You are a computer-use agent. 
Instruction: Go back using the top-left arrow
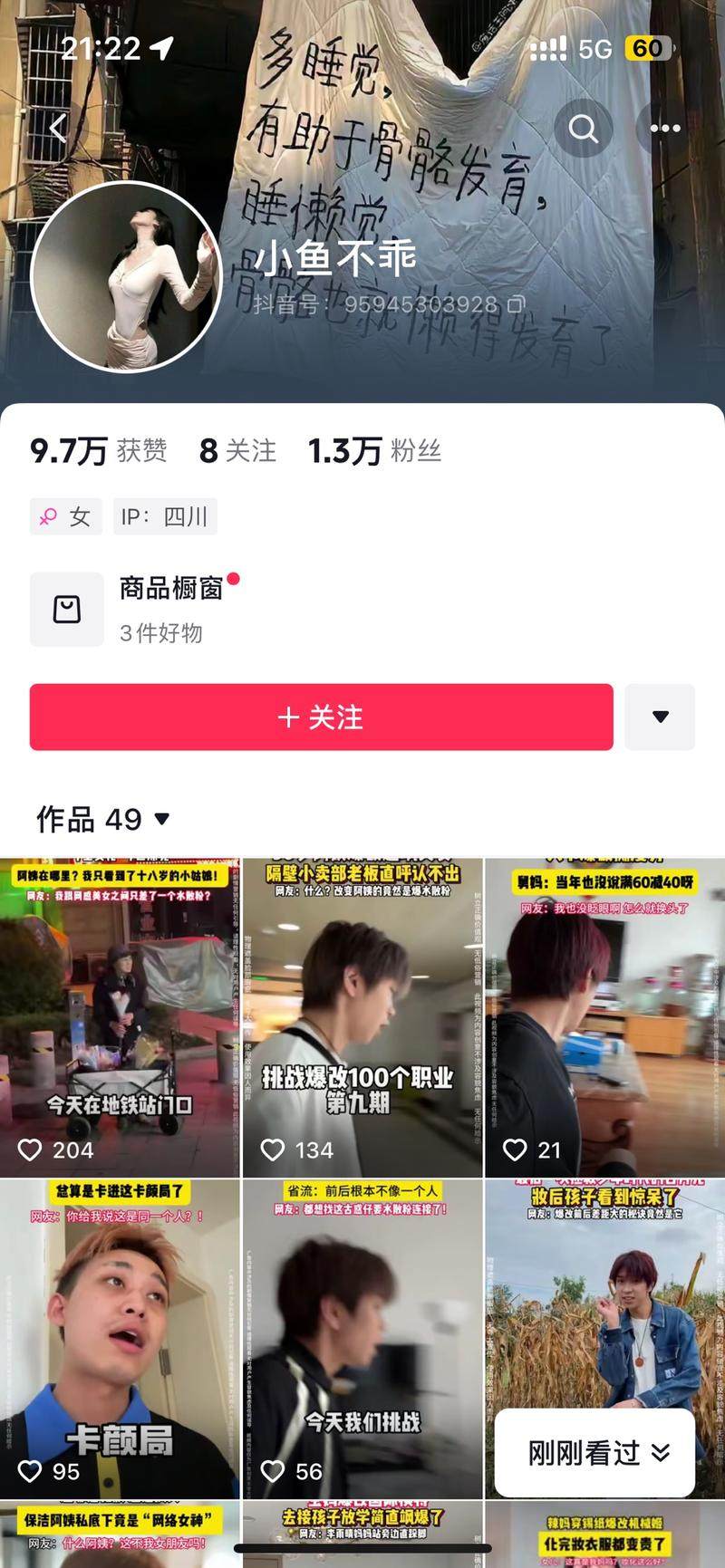(58, 128)
